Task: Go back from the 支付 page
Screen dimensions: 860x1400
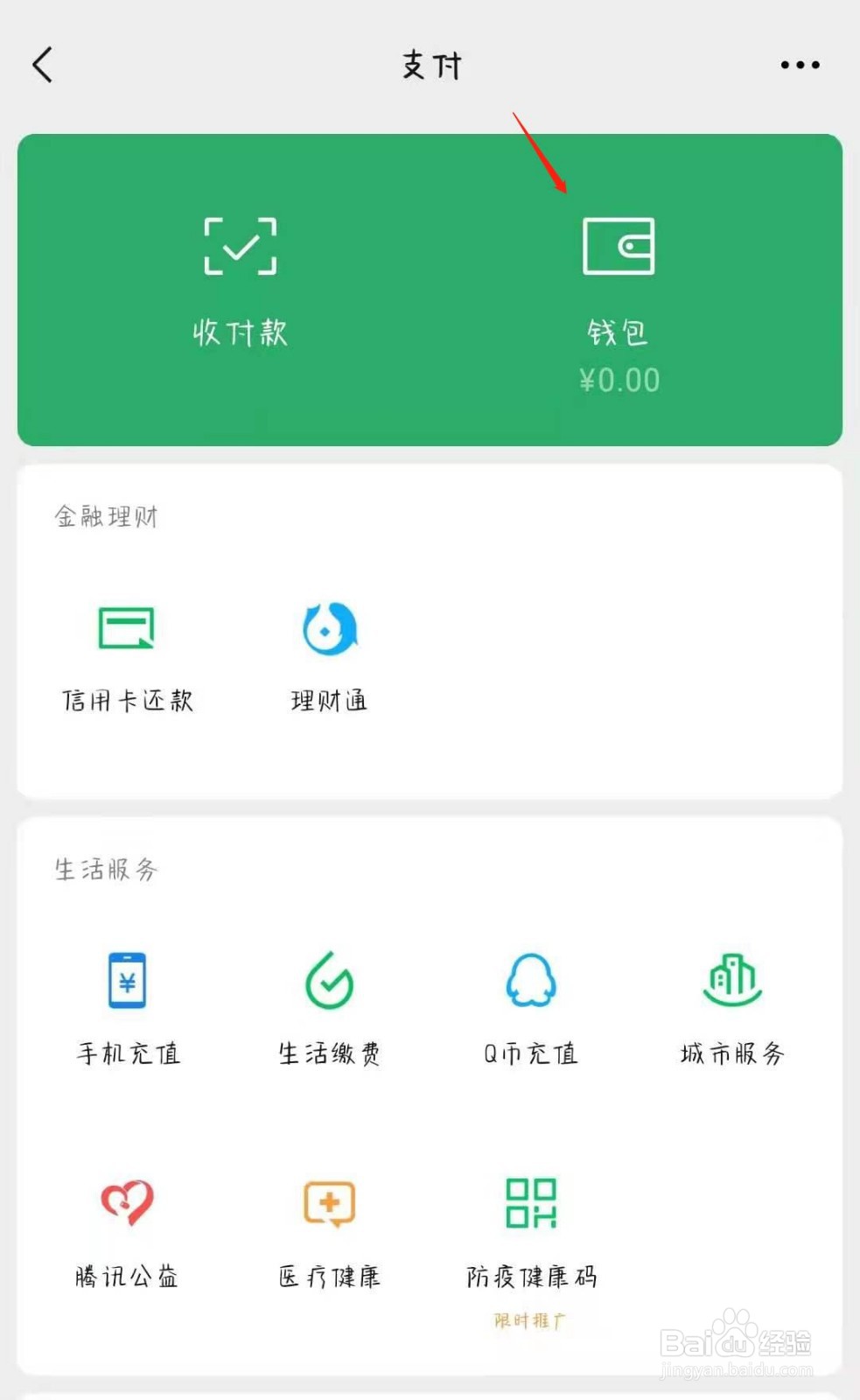Action: (x=43, y=65)
